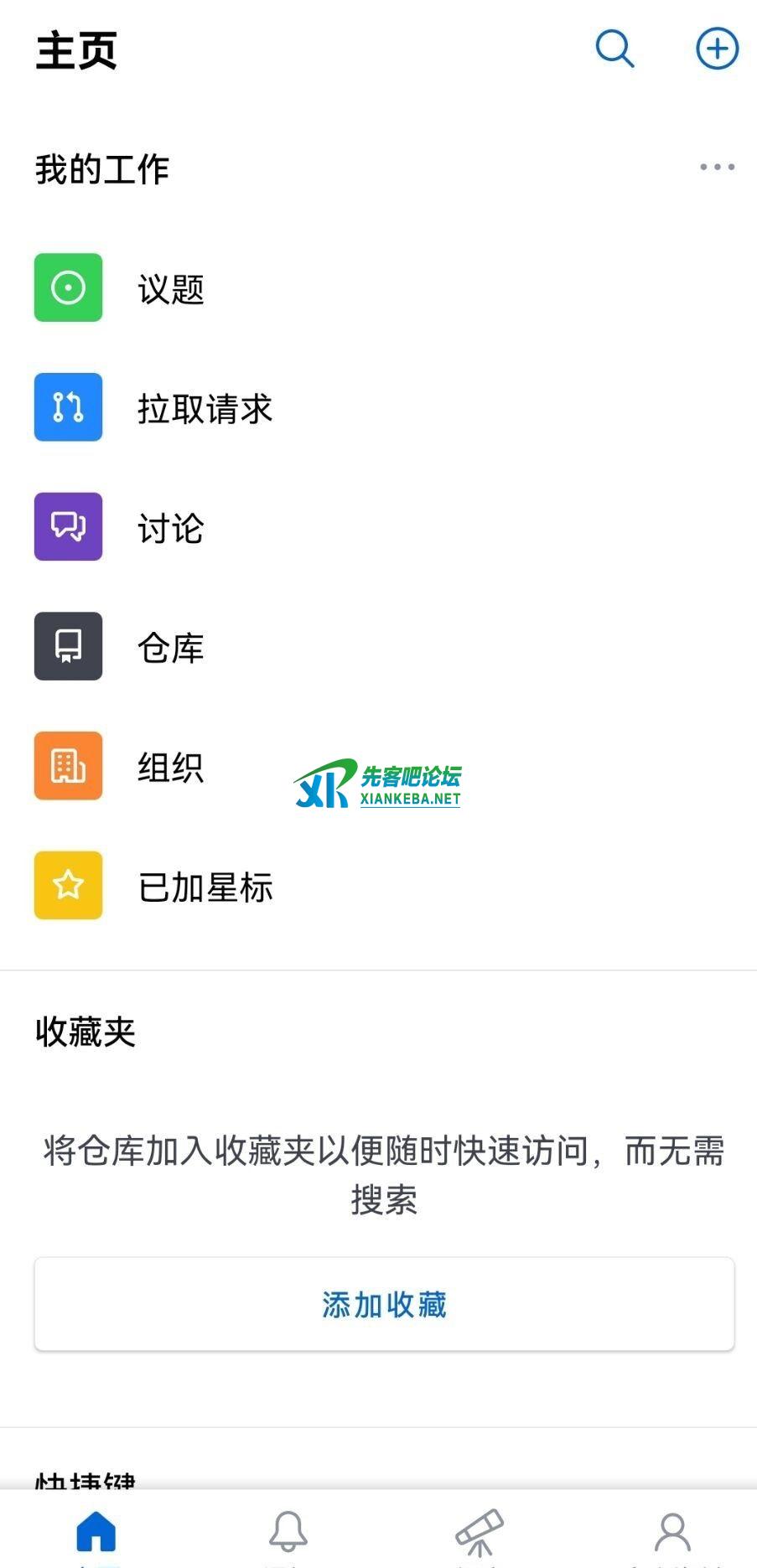Tap the 添加收藏 button
757x1568 pixels.
(x=384, y=1304)
